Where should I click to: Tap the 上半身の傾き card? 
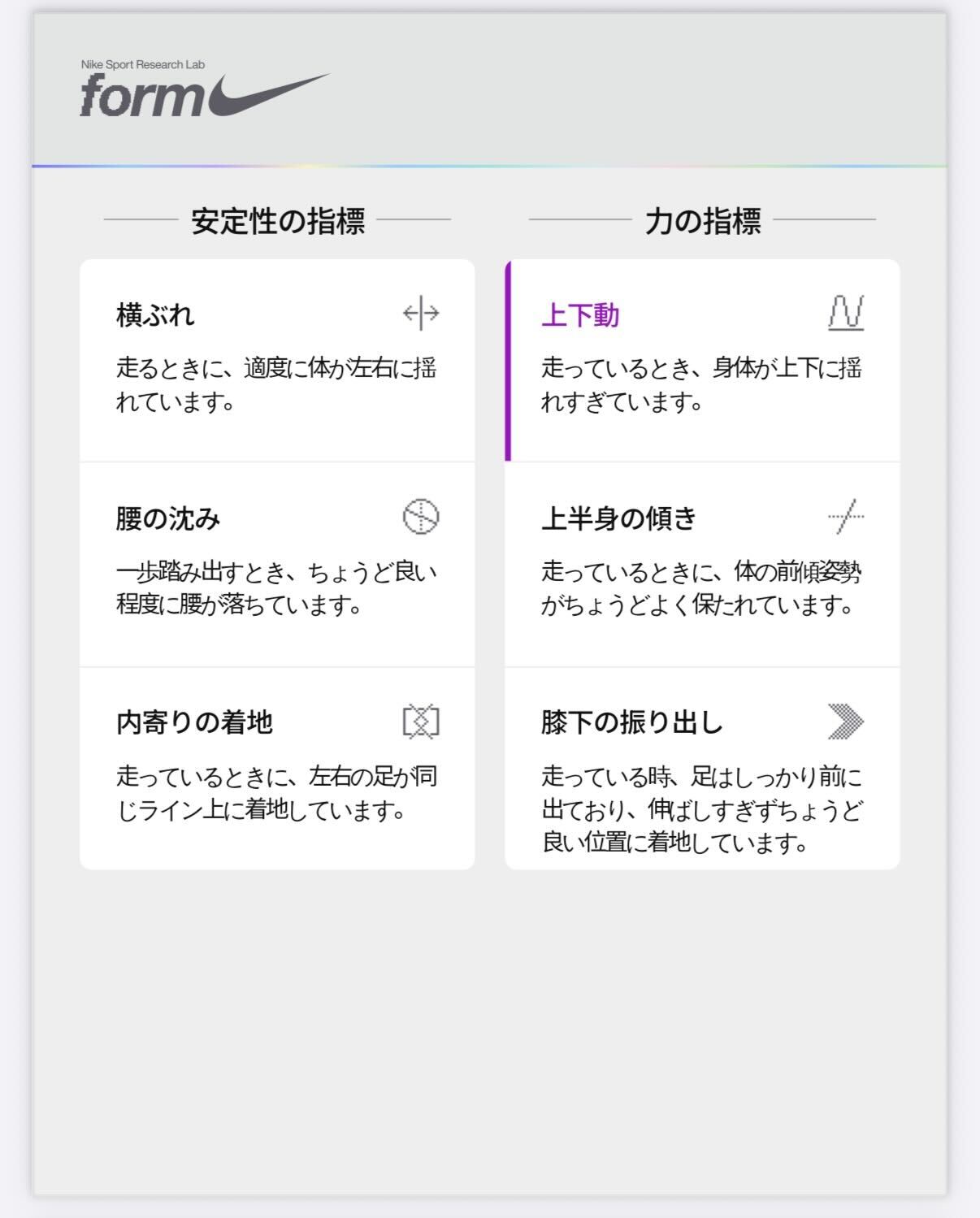click(702, 564)
